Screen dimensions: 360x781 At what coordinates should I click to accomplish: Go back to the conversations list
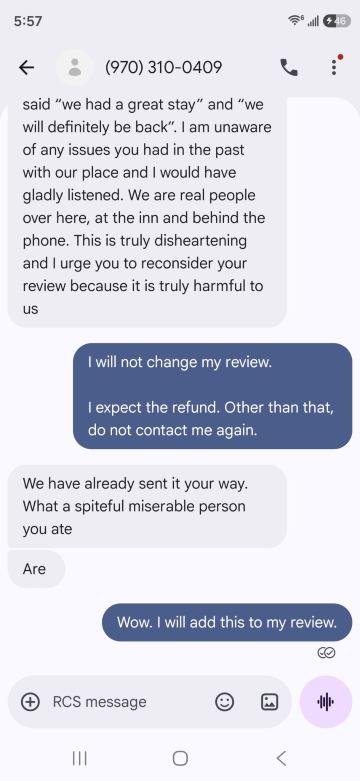(x=26, y=67)
